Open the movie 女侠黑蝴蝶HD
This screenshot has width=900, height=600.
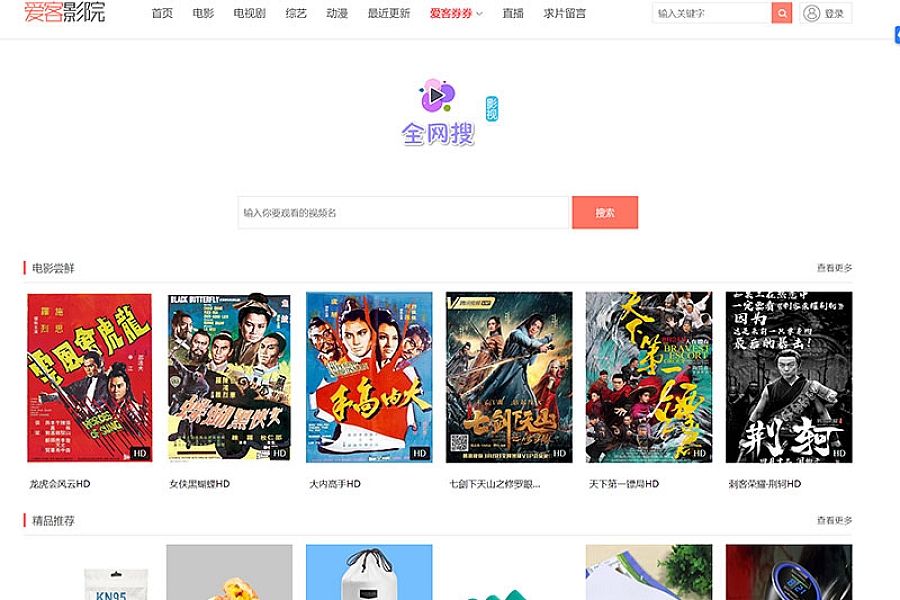coord(229,377)
